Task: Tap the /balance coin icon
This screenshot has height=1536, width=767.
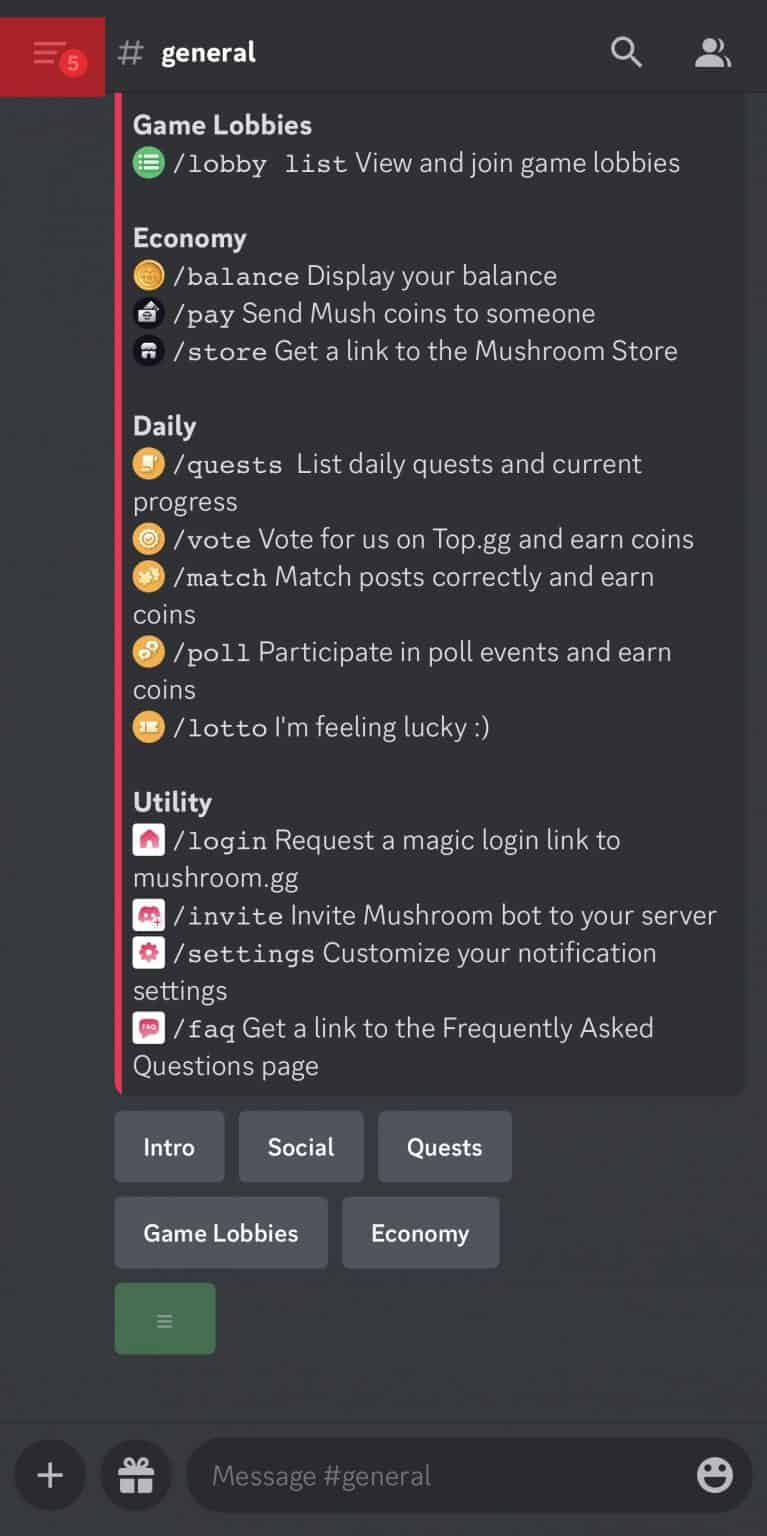Action: 148,275
